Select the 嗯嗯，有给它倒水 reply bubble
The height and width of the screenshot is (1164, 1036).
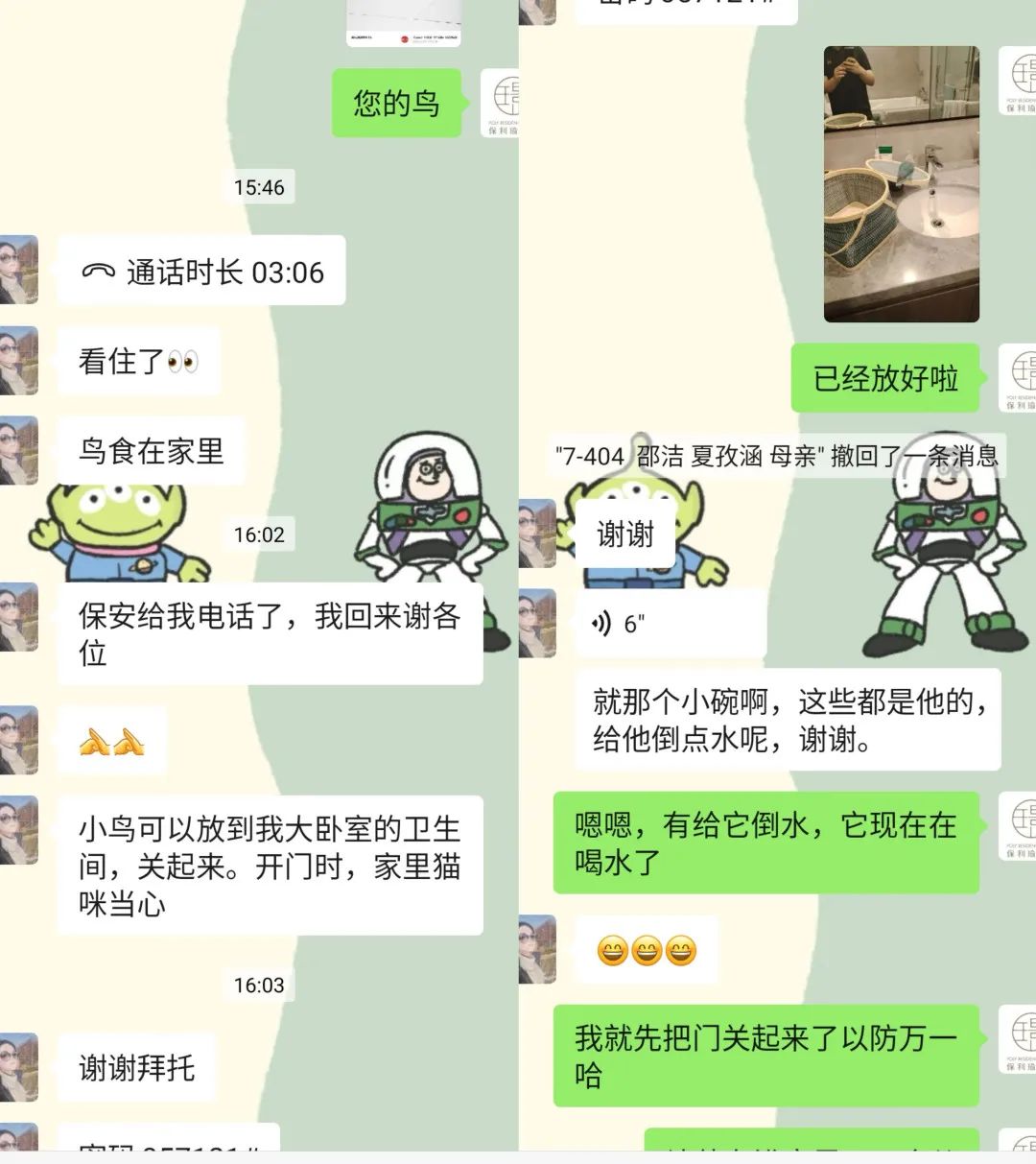pyautogui.click(x=767, y=843)
